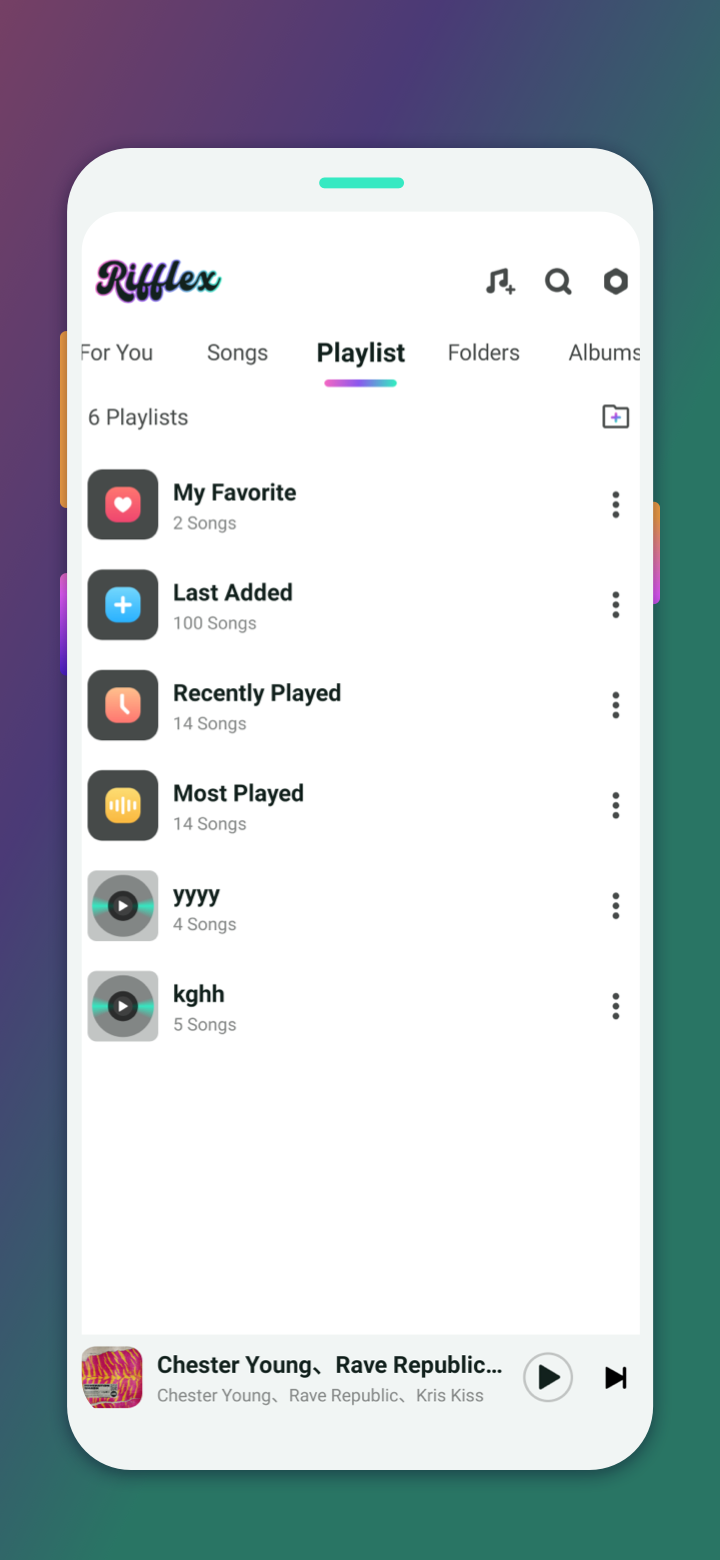
Task: Switch to the Albums tab
Action: click(604, 352)
